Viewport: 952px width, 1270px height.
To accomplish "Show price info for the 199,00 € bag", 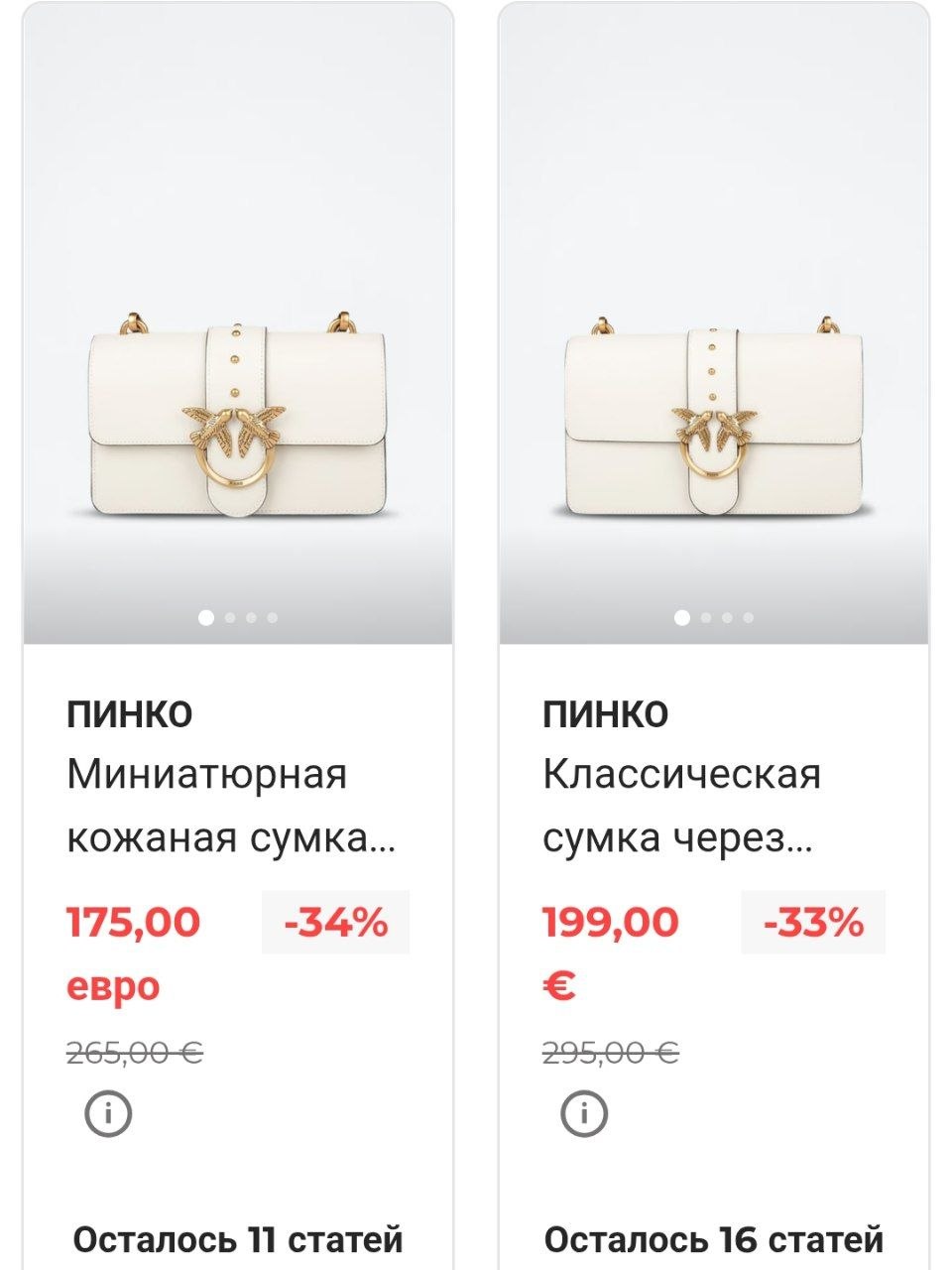I will [584, 1113].
